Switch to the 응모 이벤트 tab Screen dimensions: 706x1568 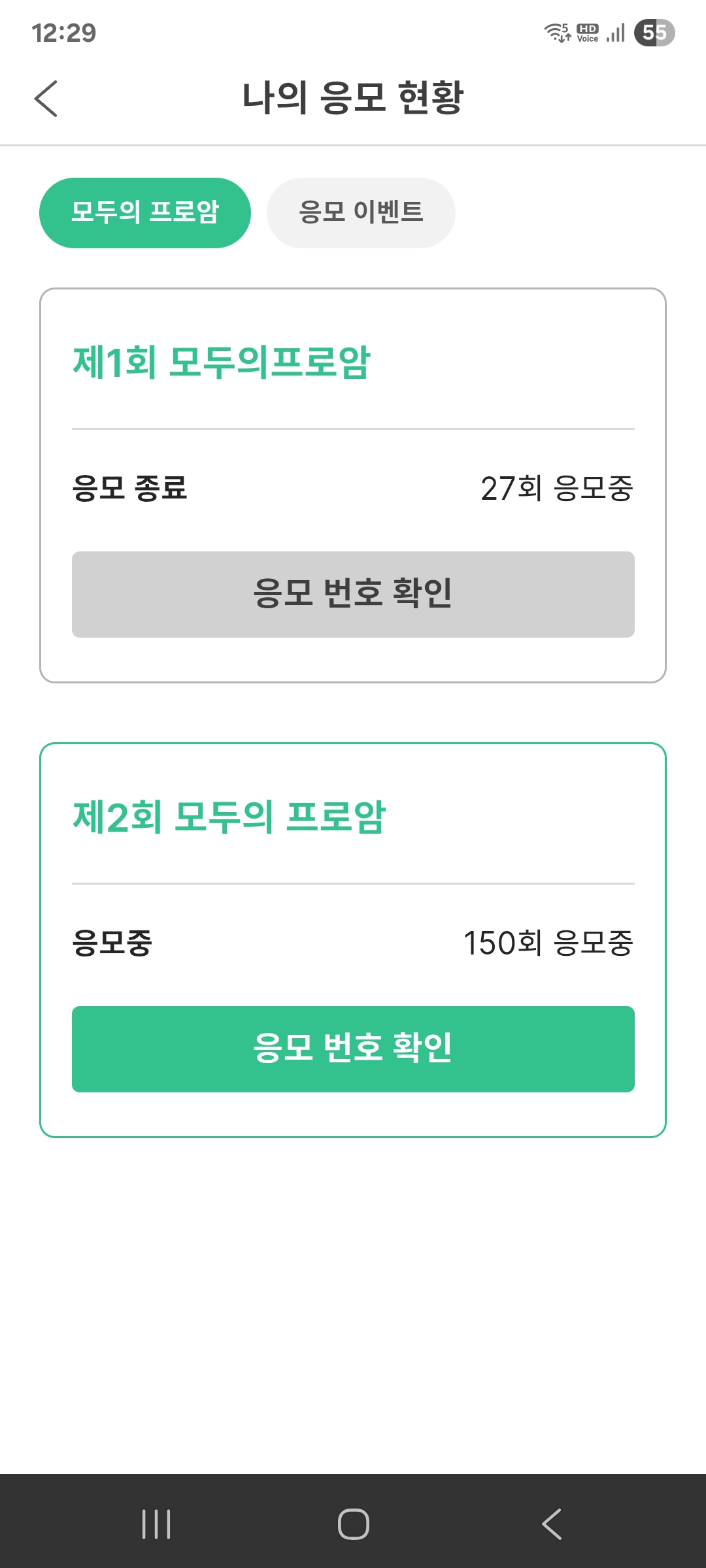click(x=361, y=213)
